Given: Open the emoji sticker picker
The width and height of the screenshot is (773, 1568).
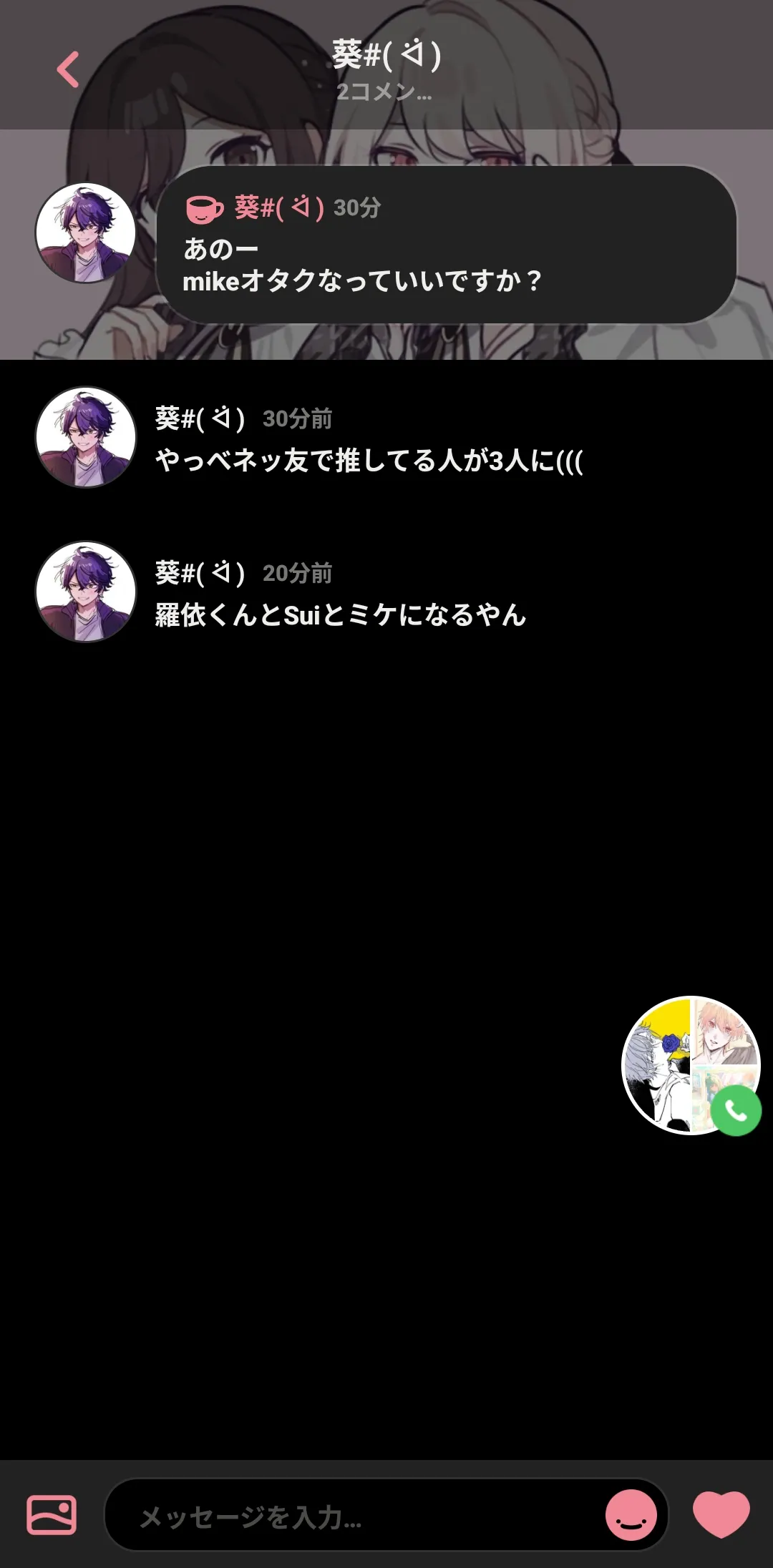Looking at the screenshot, I should [x=631, y=1515].
